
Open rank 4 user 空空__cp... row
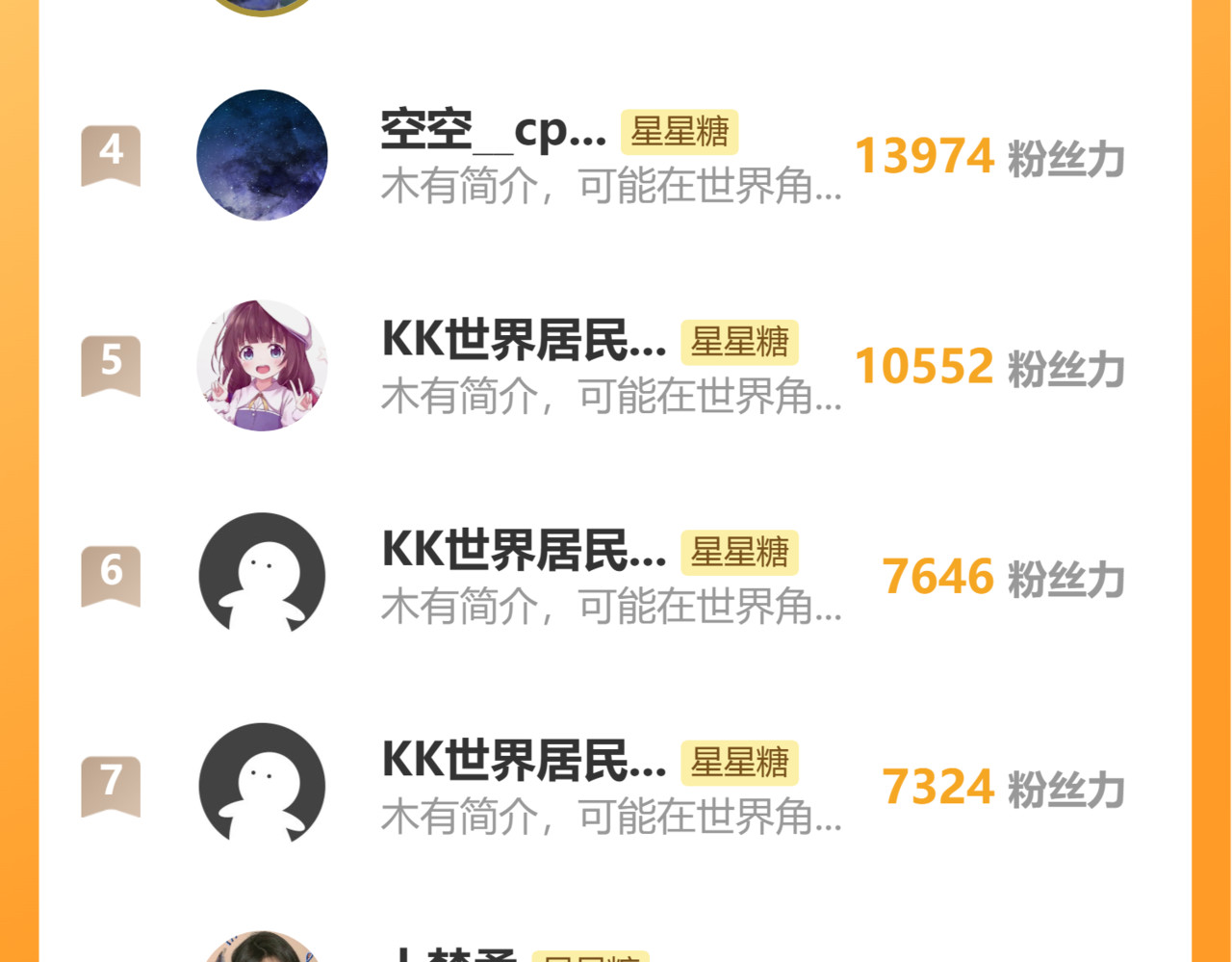coord(611,156)
